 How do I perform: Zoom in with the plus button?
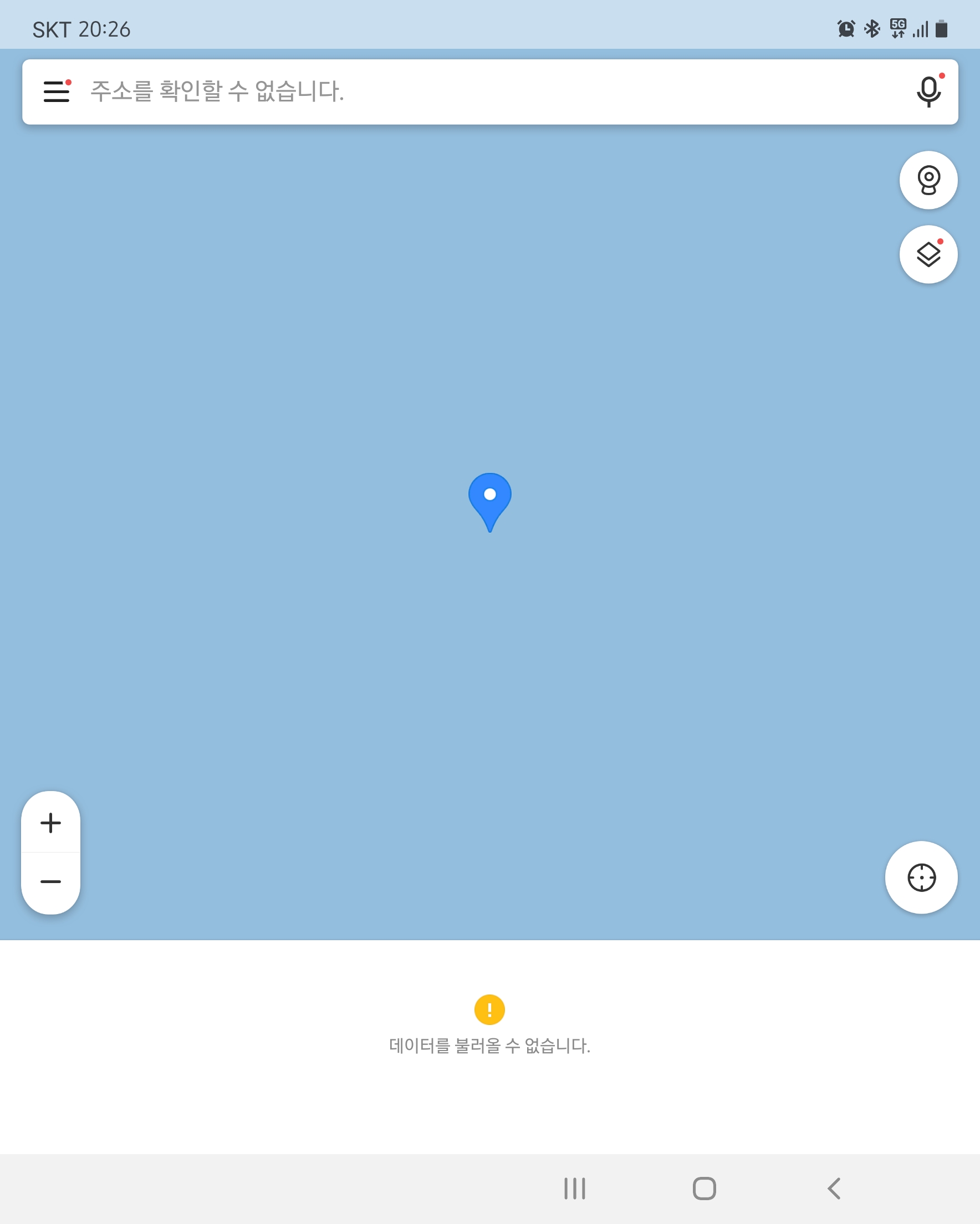[x=50, y=823]
